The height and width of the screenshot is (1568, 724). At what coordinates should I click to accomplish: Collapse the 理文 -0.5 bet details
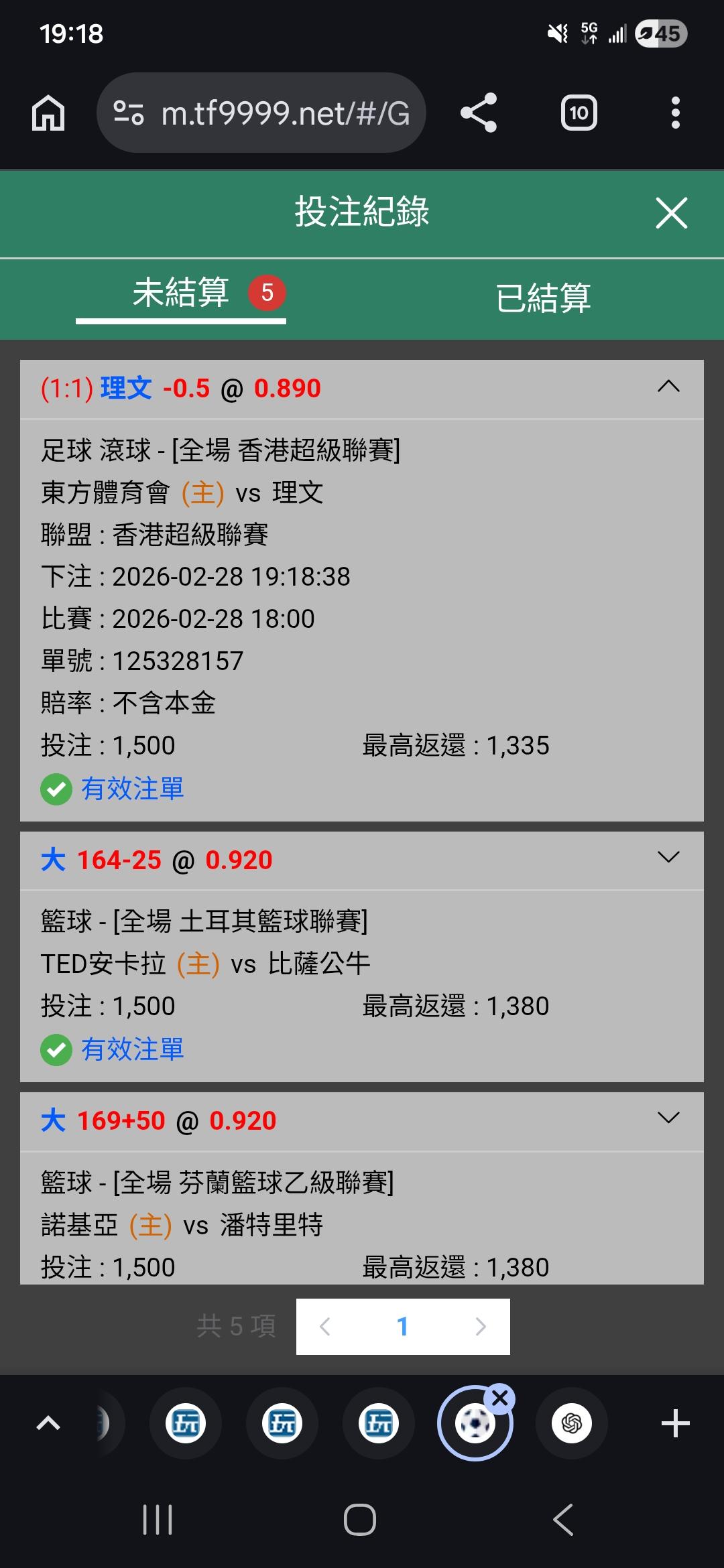tap(668, 387)
